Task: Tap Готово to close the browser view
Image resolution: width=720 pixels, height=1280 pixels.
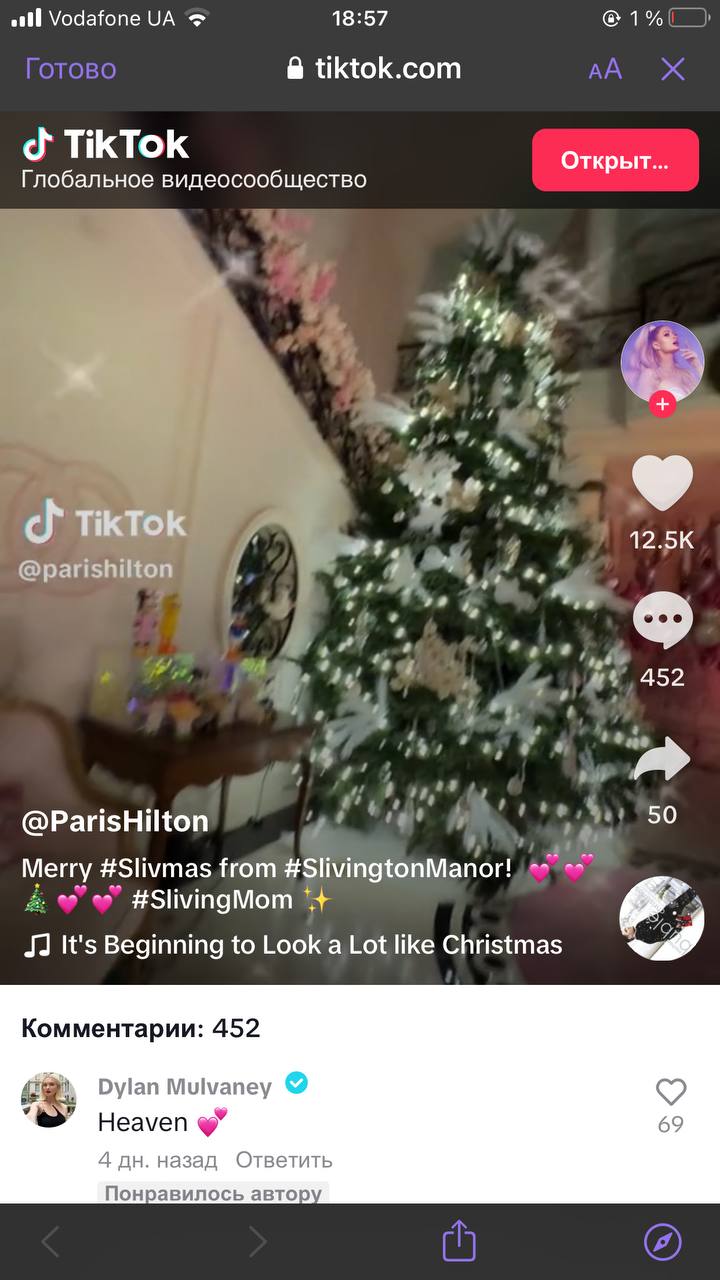Action: click(x=70, y=69)
